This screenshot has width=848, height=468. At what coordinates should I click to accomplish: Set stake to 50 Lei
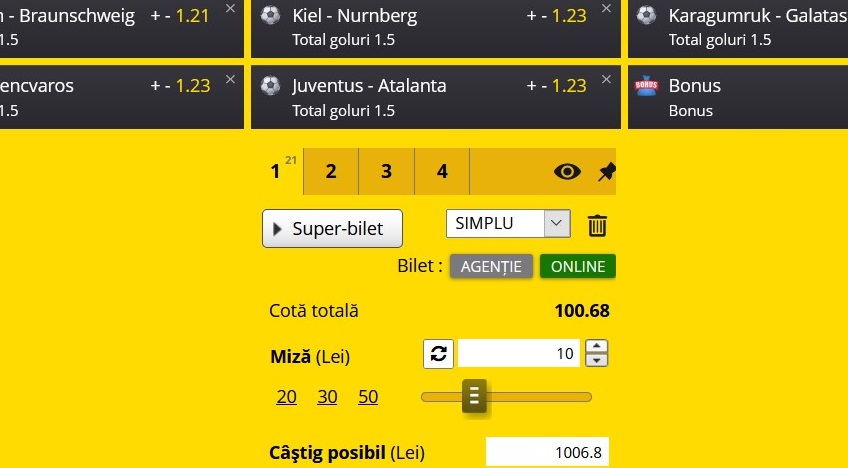coord(368,397)
